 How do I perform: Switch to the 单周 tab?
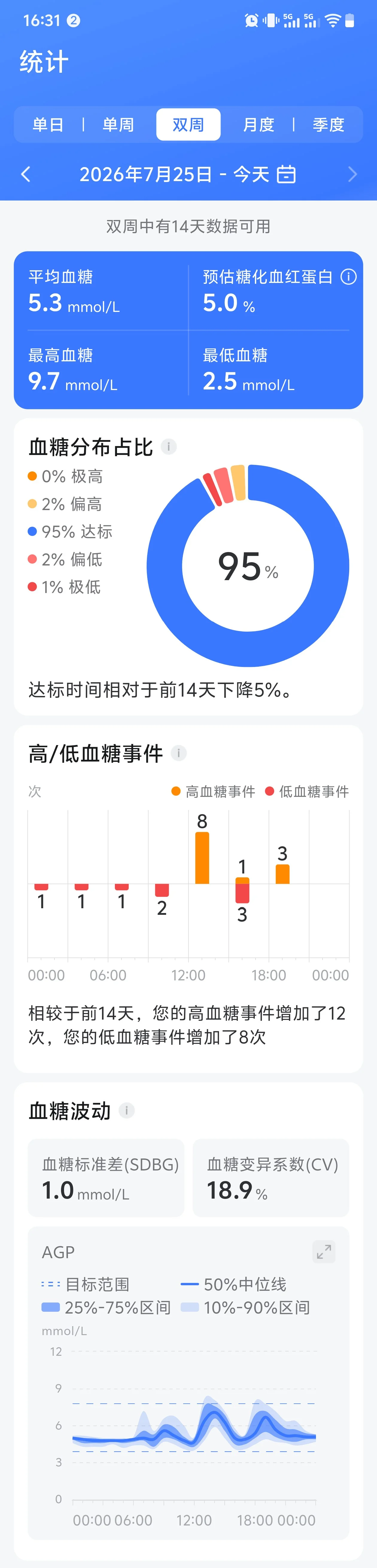[118, 125]
